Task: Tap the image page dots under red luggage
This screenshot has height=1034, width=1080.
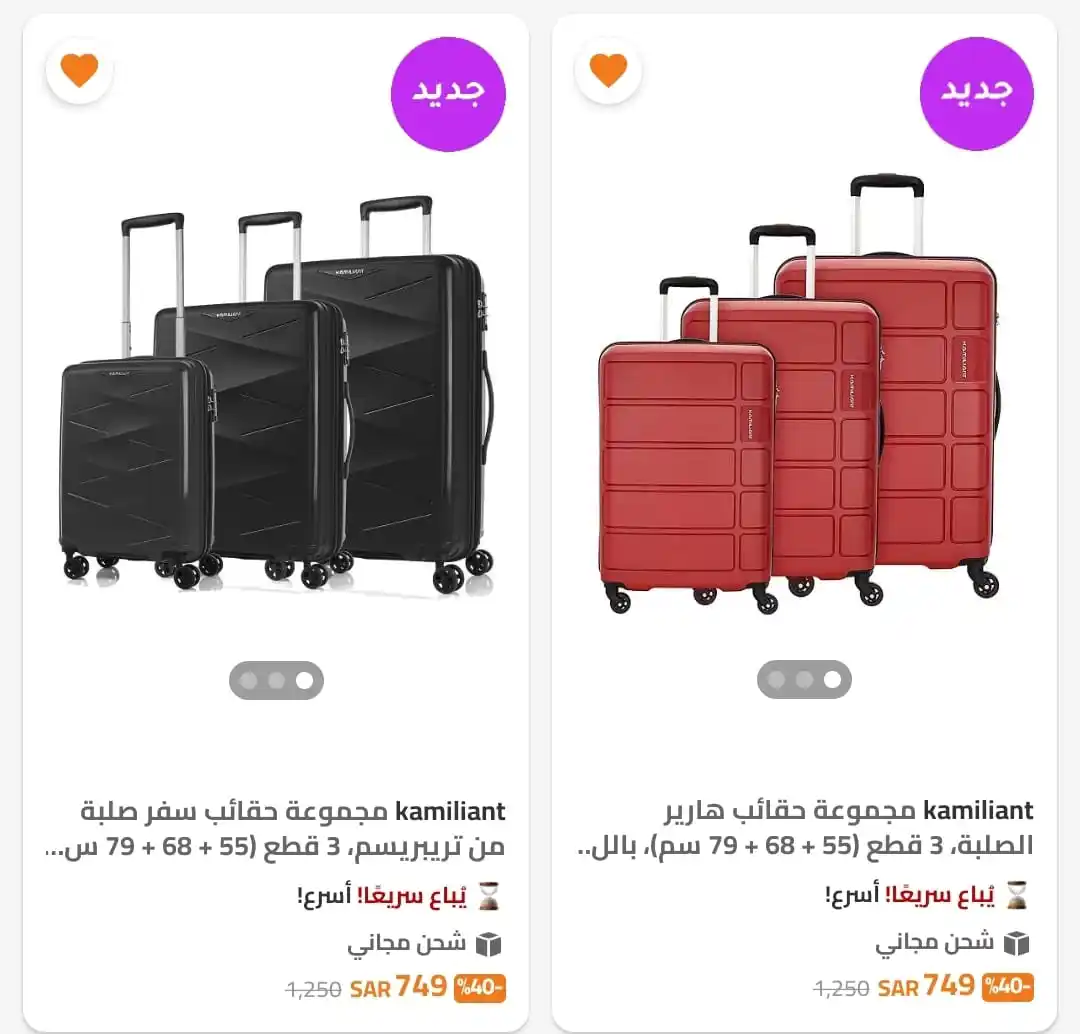Action: pos(805,680)
